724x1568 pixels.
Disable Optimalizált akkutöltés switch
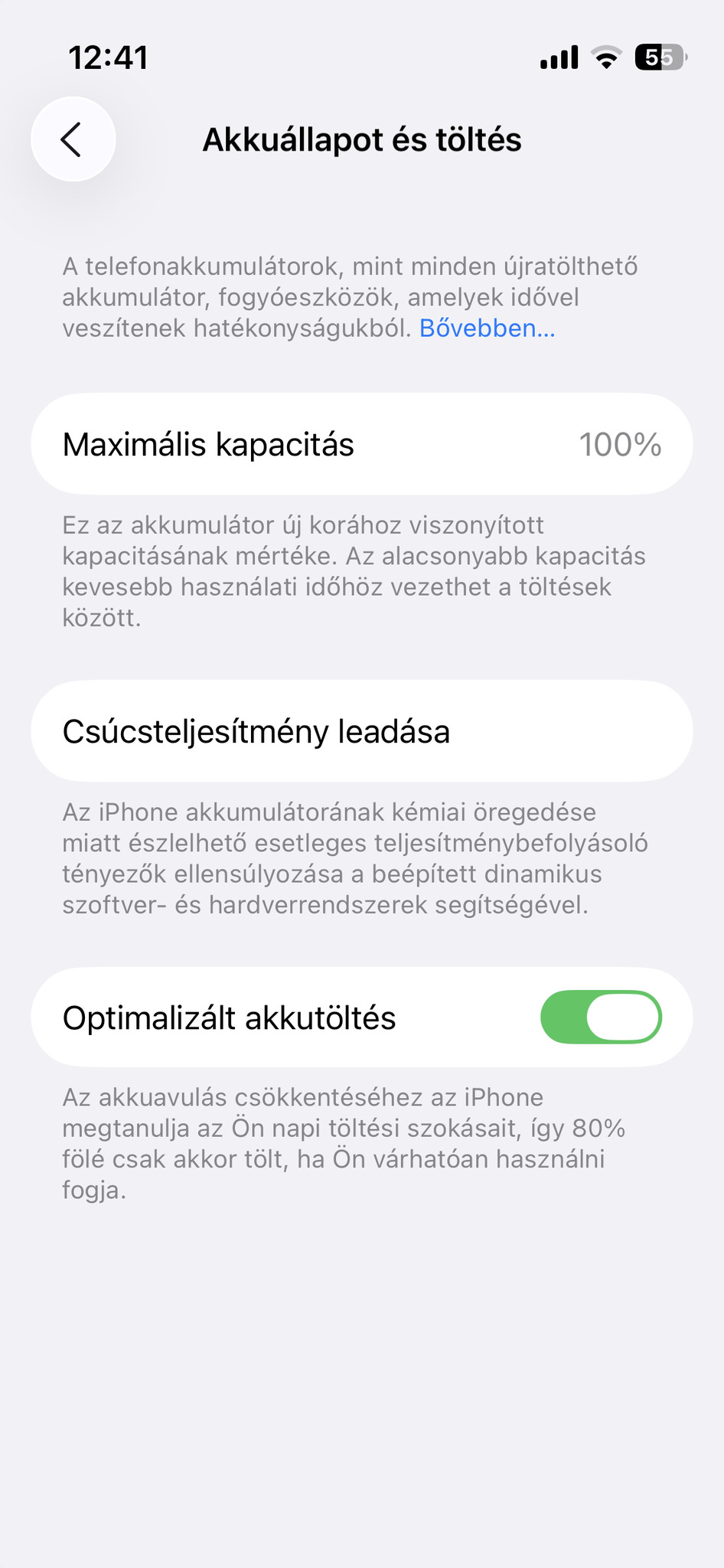(x=601, y=1017)
